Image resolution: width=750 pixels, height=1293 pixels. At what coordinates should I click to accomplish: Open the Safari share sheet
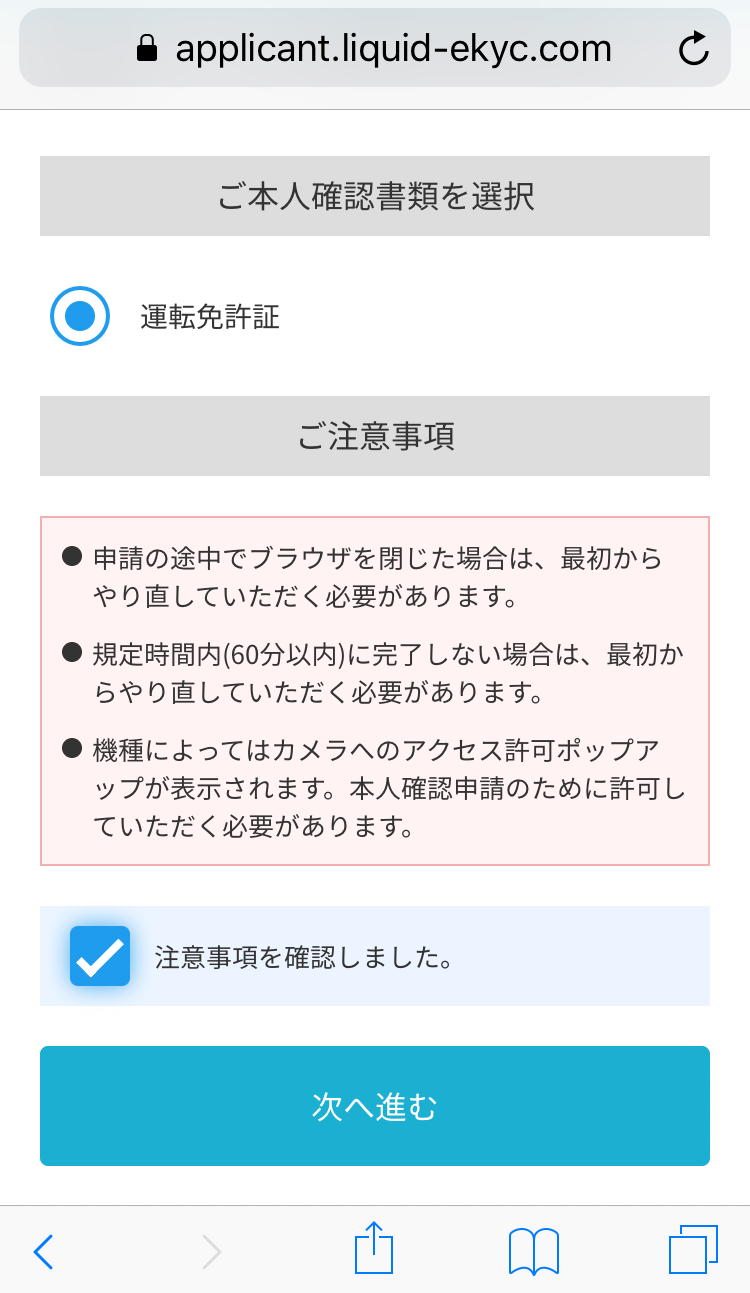click(x=374, y=1248)
